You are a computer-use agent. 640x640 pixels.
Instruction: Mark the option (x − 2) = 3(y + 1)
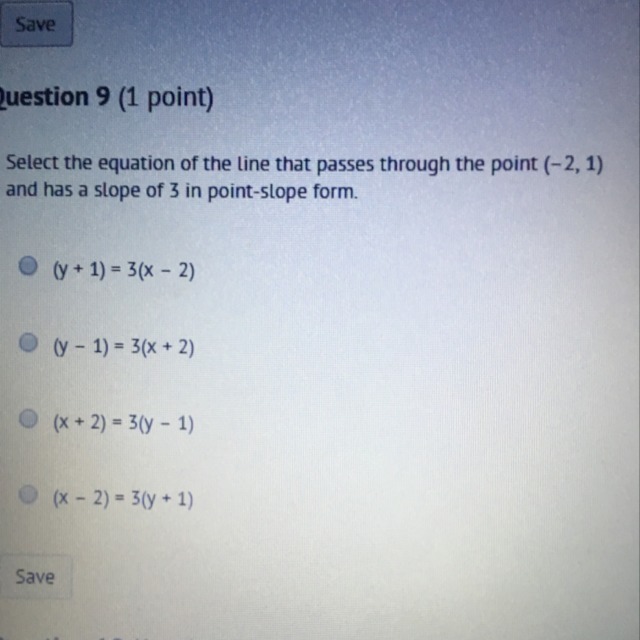[x=31, y=495]
